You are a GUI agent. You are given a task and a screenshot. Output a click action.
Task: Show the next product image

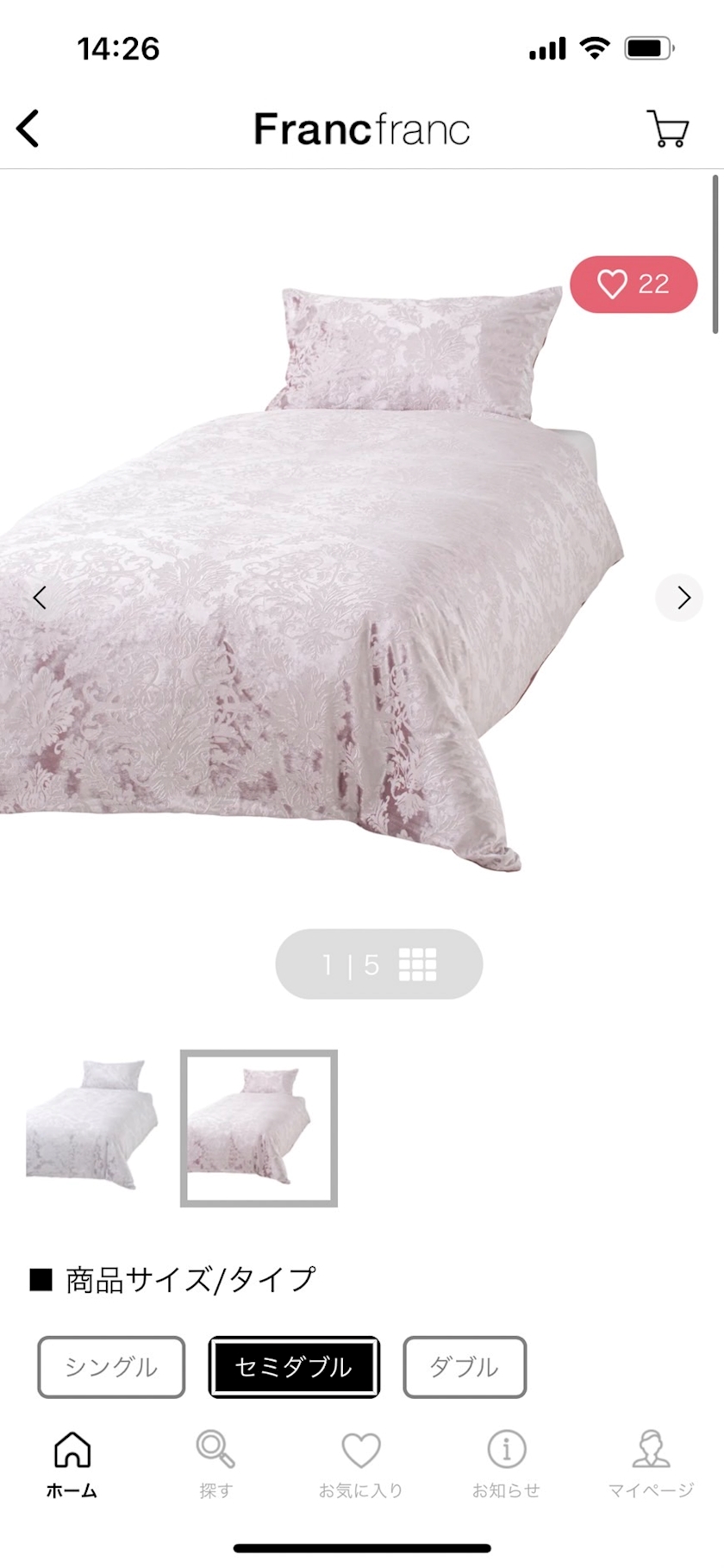680,597
